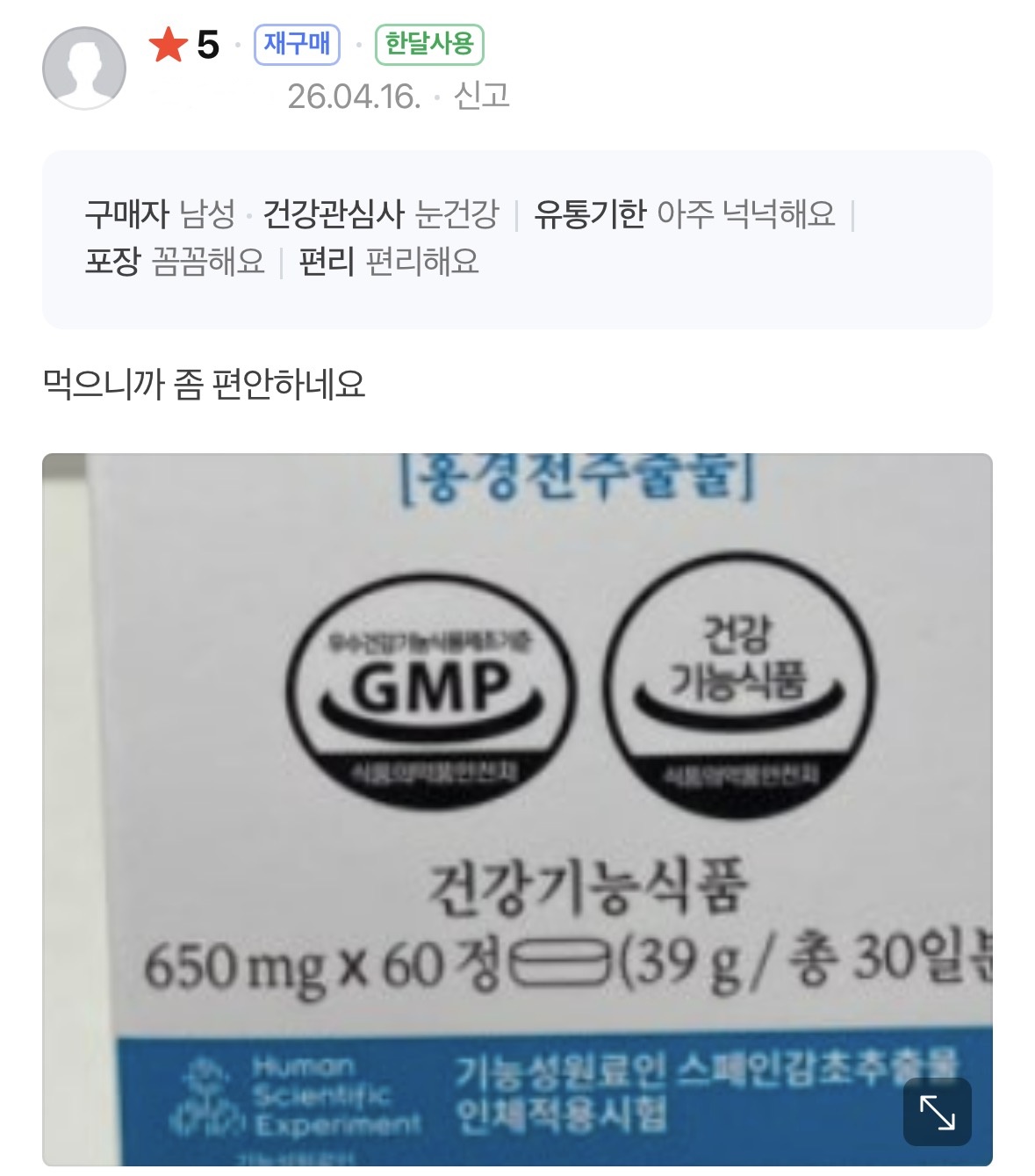
Task: Open the reviewer's profile avatar
Action: (x=84, y=69)
